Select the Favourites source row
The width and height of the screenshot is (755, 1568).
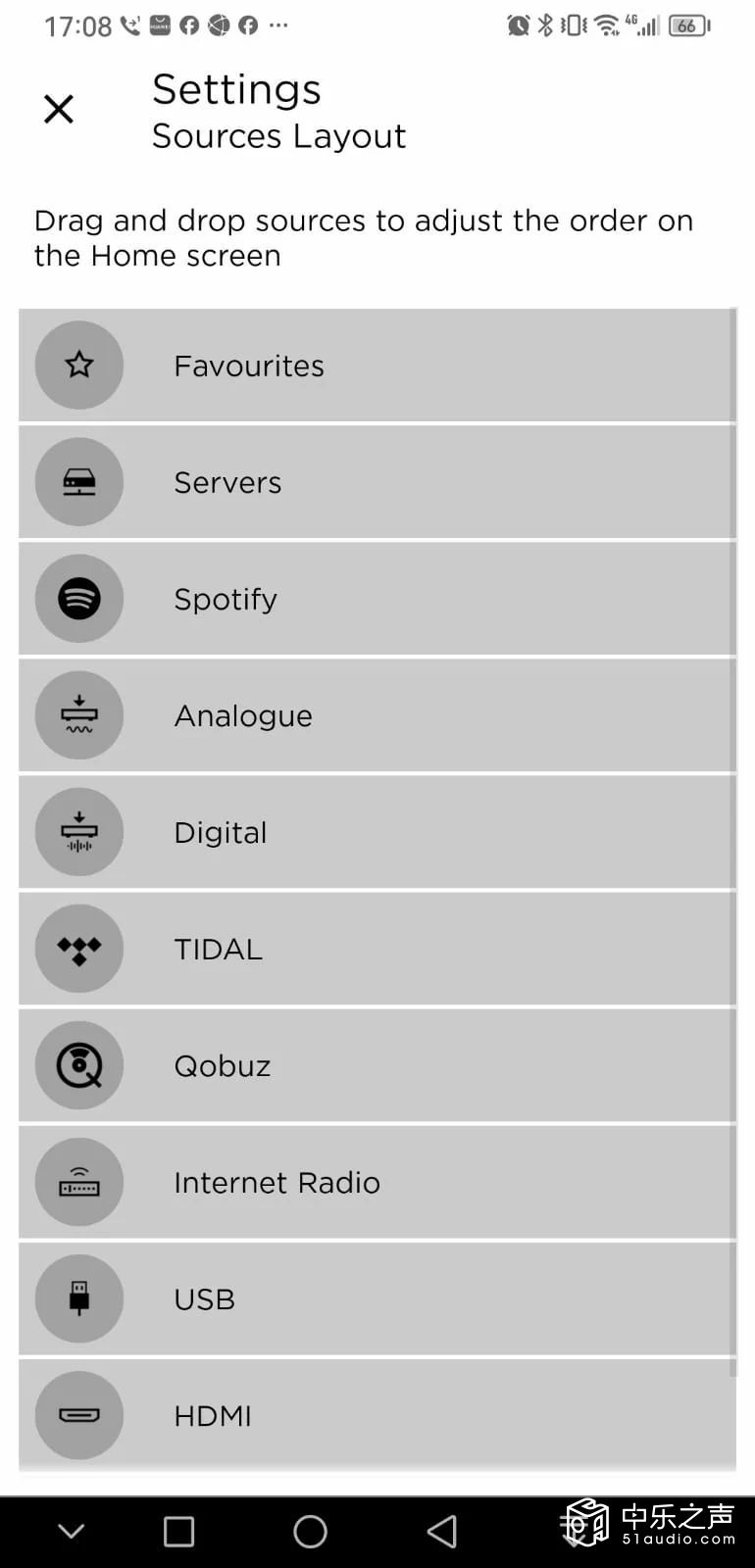point(377,366)
